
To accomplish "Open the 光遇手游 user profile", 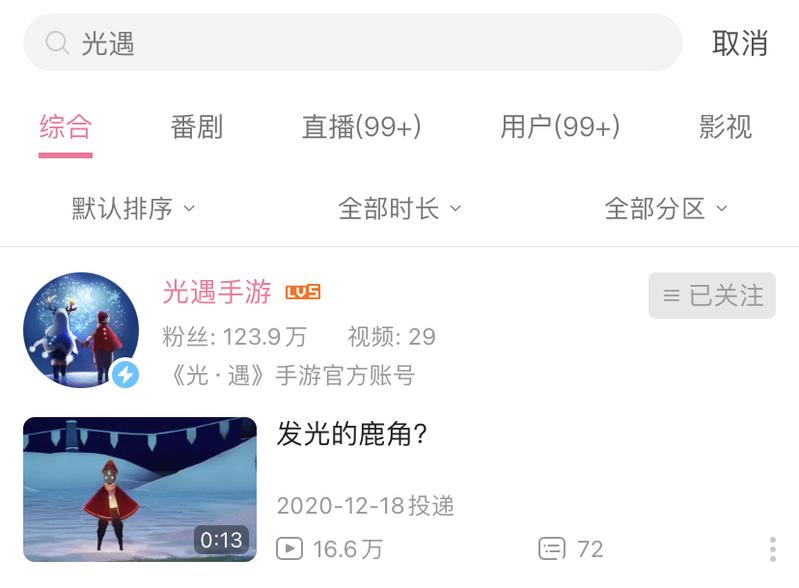I will pyautogui.click(x=216, y=292).
